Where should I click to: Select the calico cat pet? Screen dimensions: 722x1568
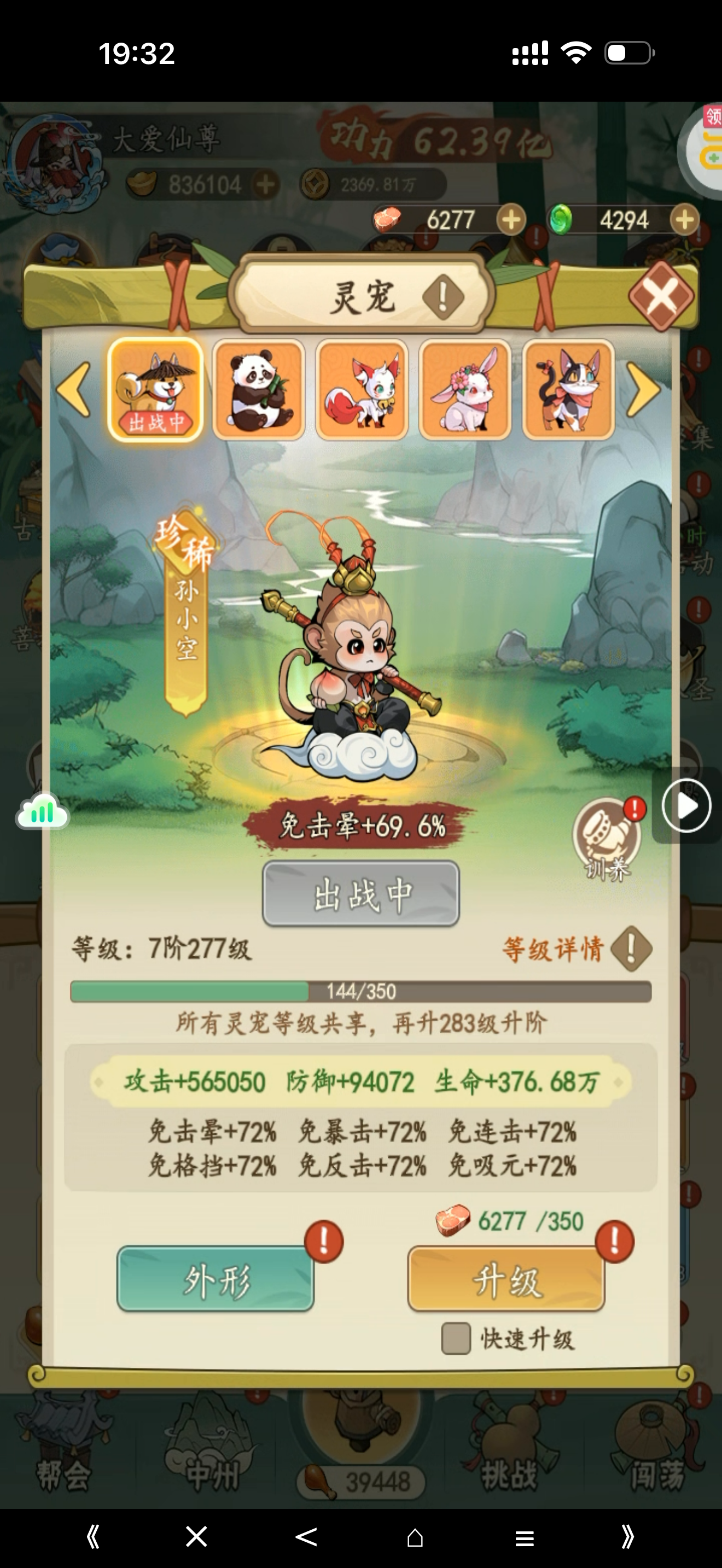tap(569, 390)
